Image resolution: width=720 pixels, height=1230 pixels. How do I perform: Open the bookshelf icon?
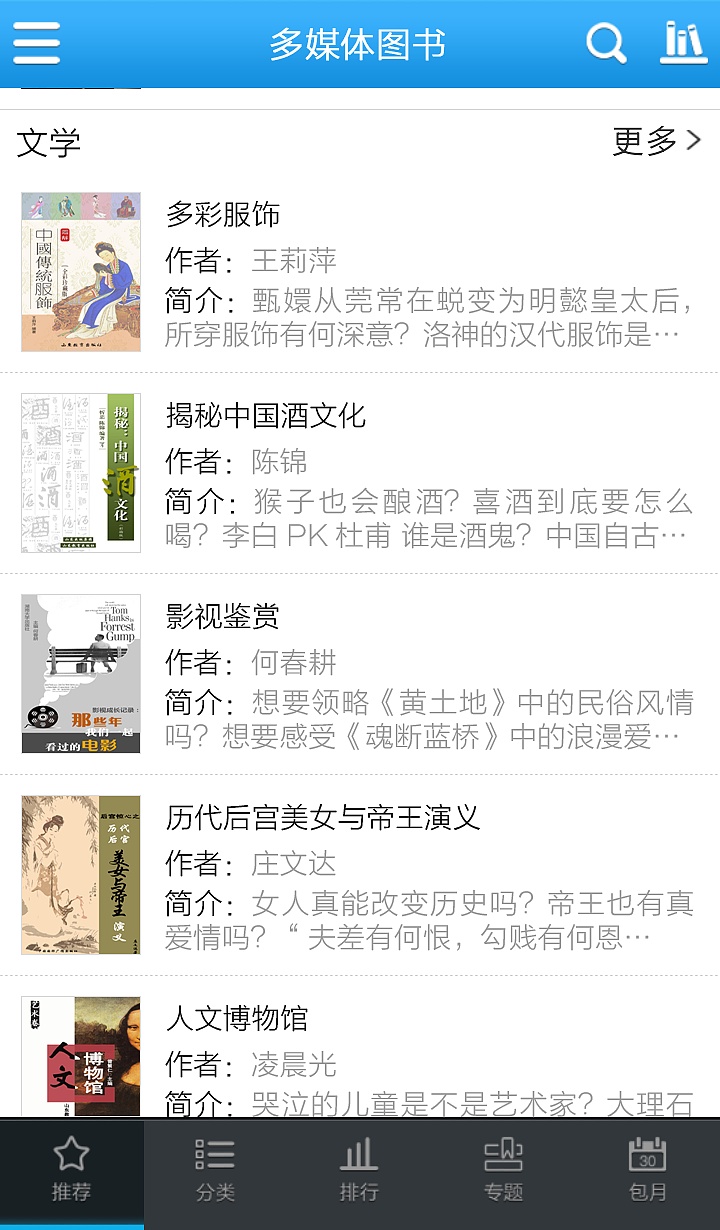coord(684,43)
